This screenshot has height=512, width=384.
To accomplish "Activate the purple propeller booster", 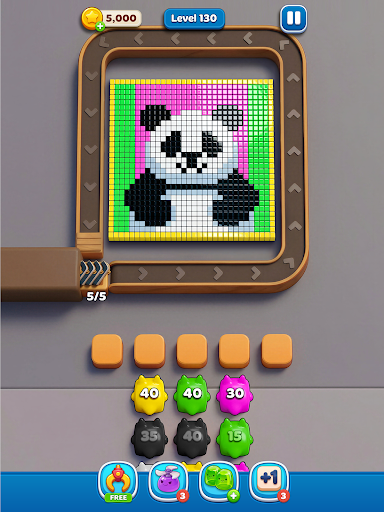I will click(x=168, y=482).
